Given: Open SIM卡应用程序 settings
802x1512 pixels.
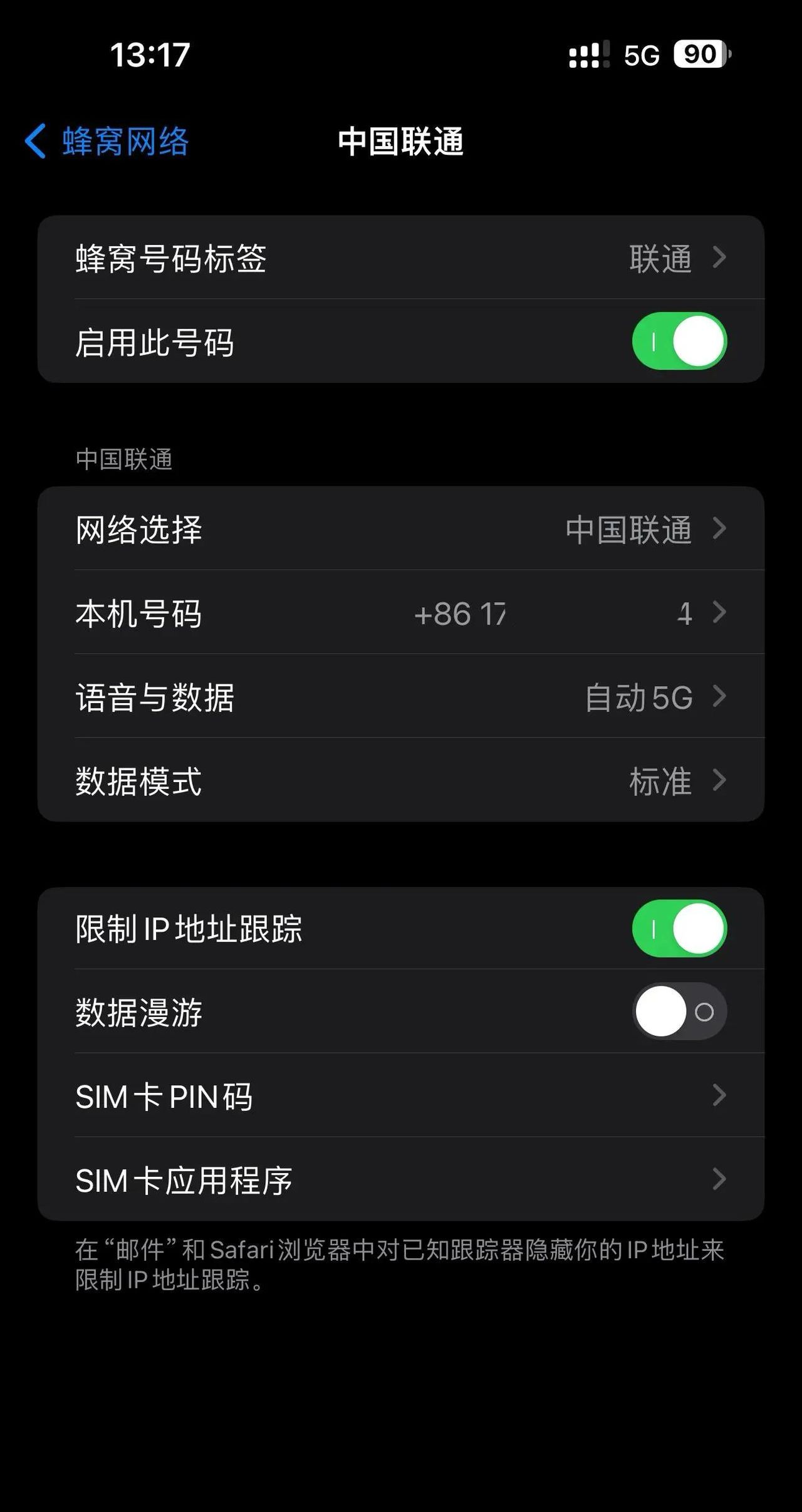Looking at the screenshot, I should (401, 1179).
